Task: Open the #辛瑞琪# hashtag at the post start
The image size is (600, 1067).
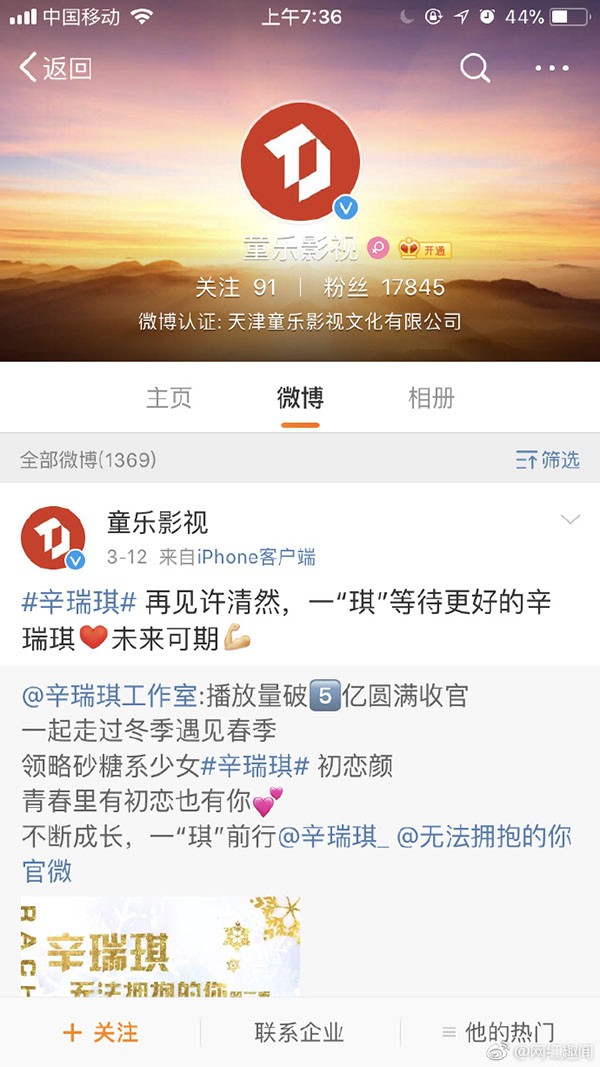Action: pos(79,603)
